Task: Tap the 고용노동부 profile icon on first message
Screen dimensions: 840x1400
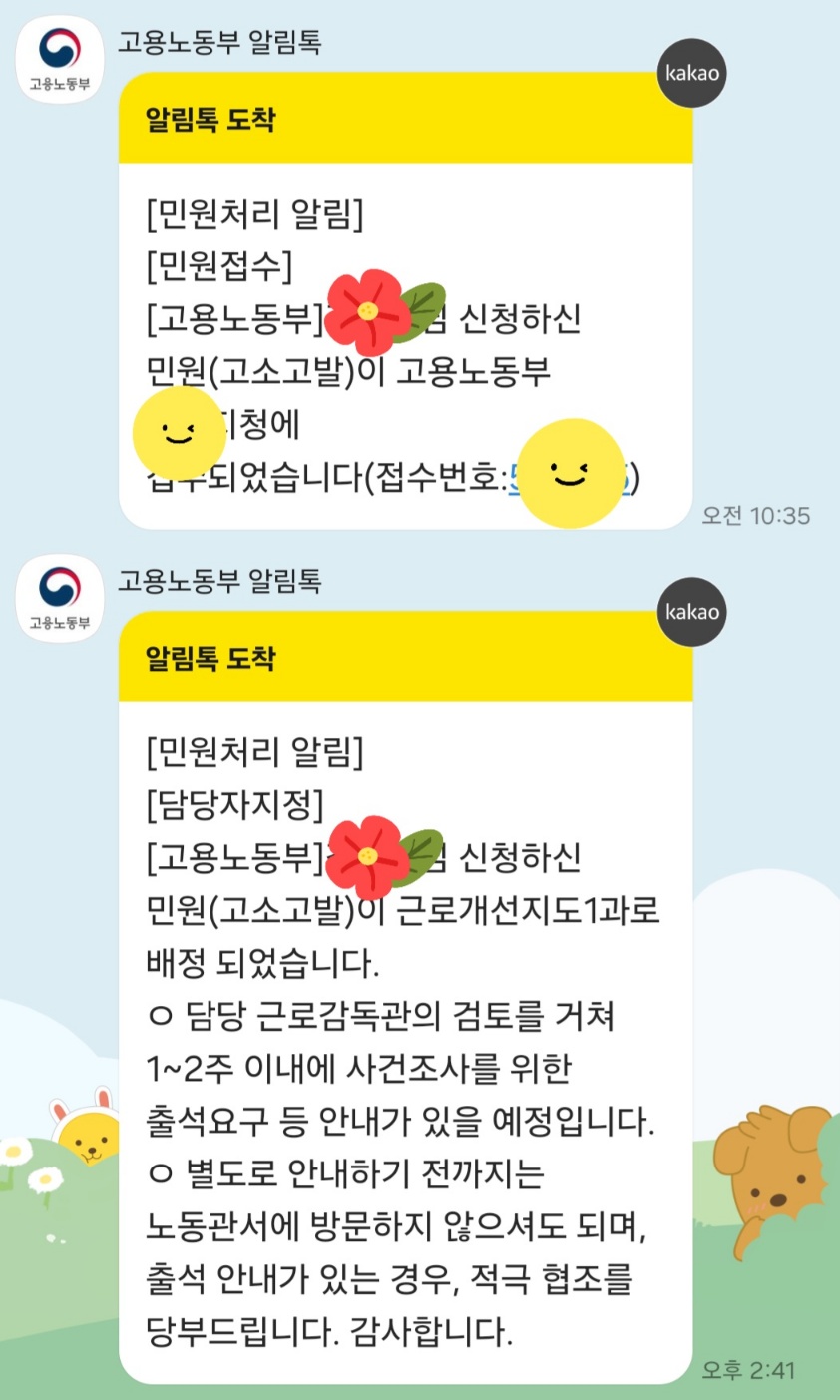Action: pyautogui.click(x=58, y=58)
